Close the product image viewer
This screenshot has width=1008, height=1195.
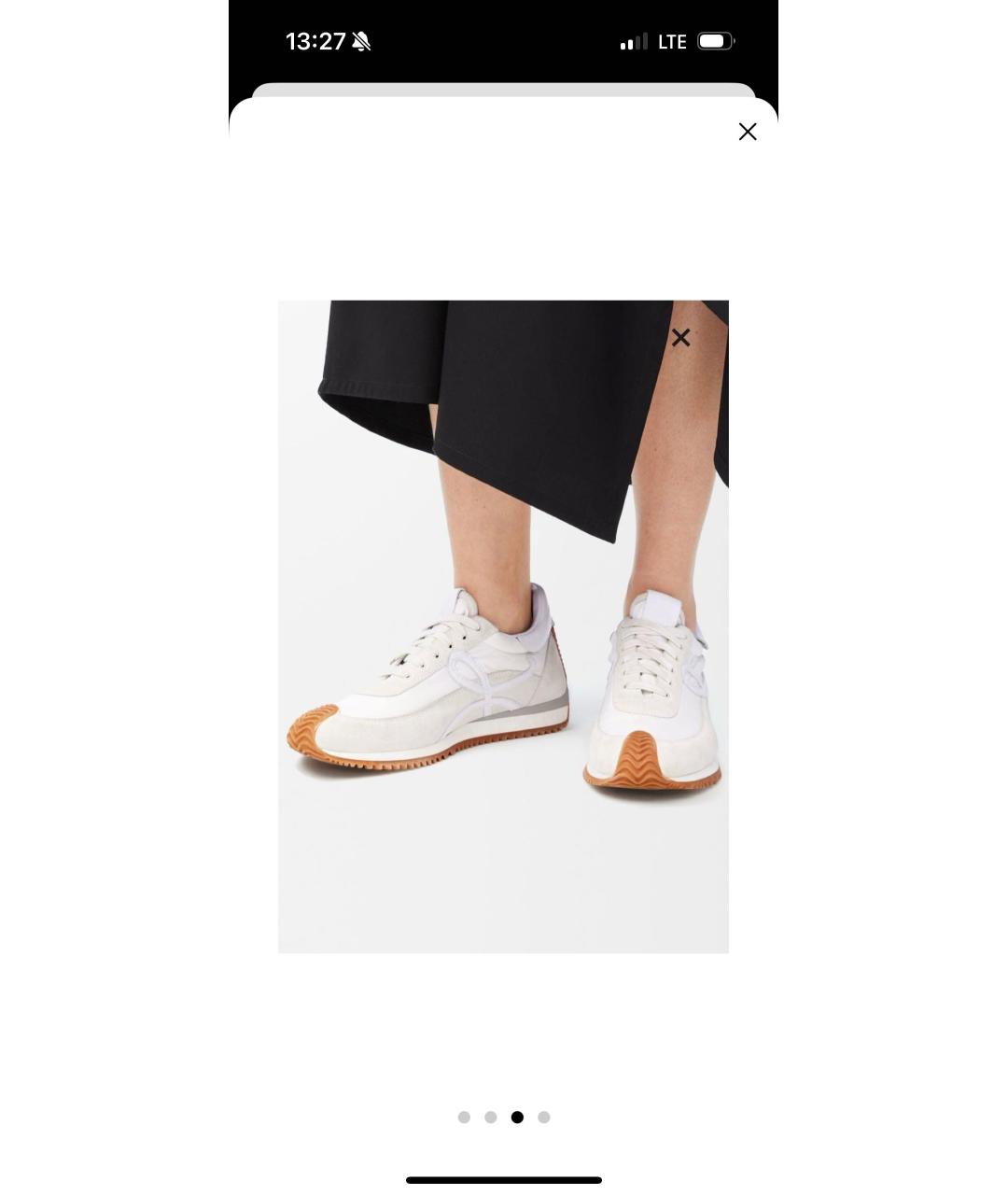747,132
